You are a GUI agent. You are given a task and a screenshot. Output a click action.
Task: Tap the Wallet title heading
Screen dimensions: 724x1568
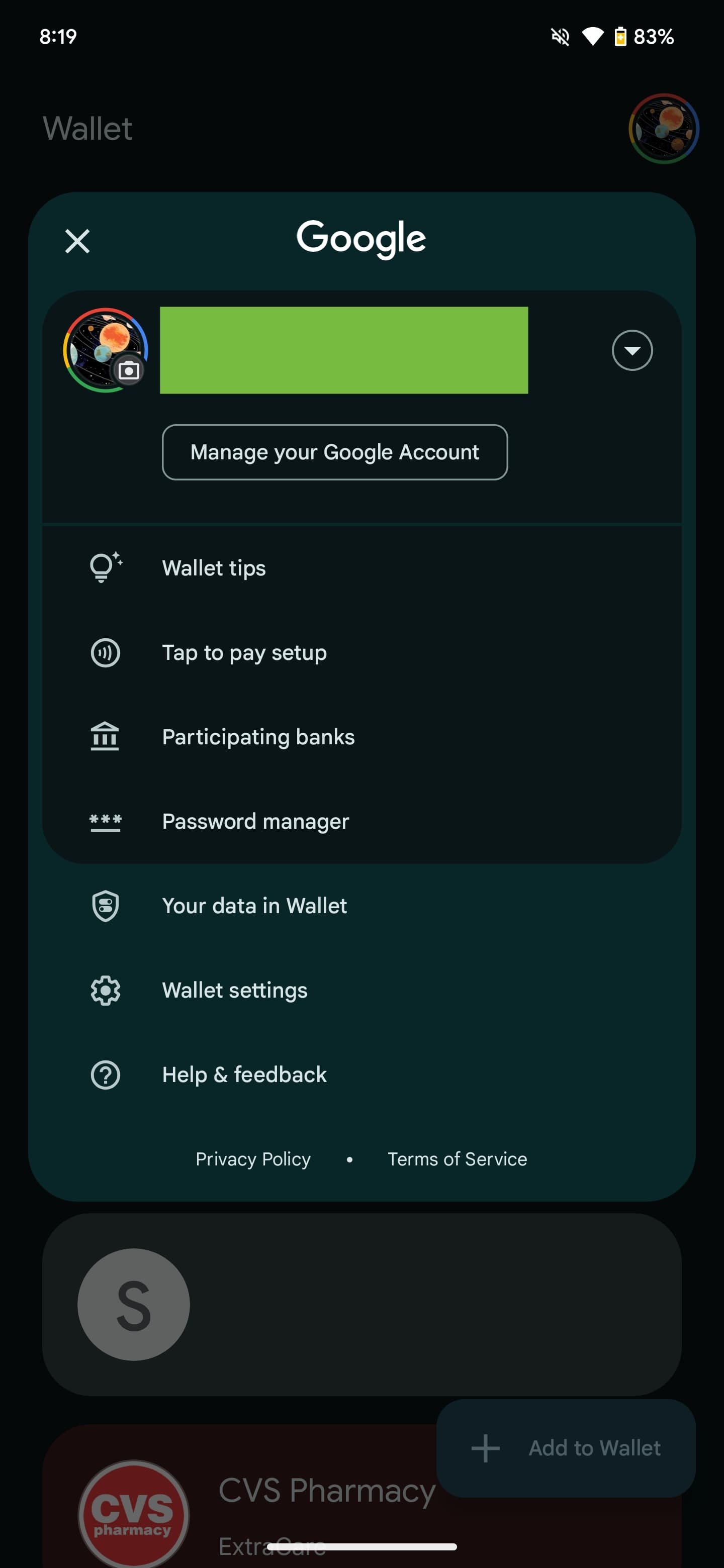(87, 128)
